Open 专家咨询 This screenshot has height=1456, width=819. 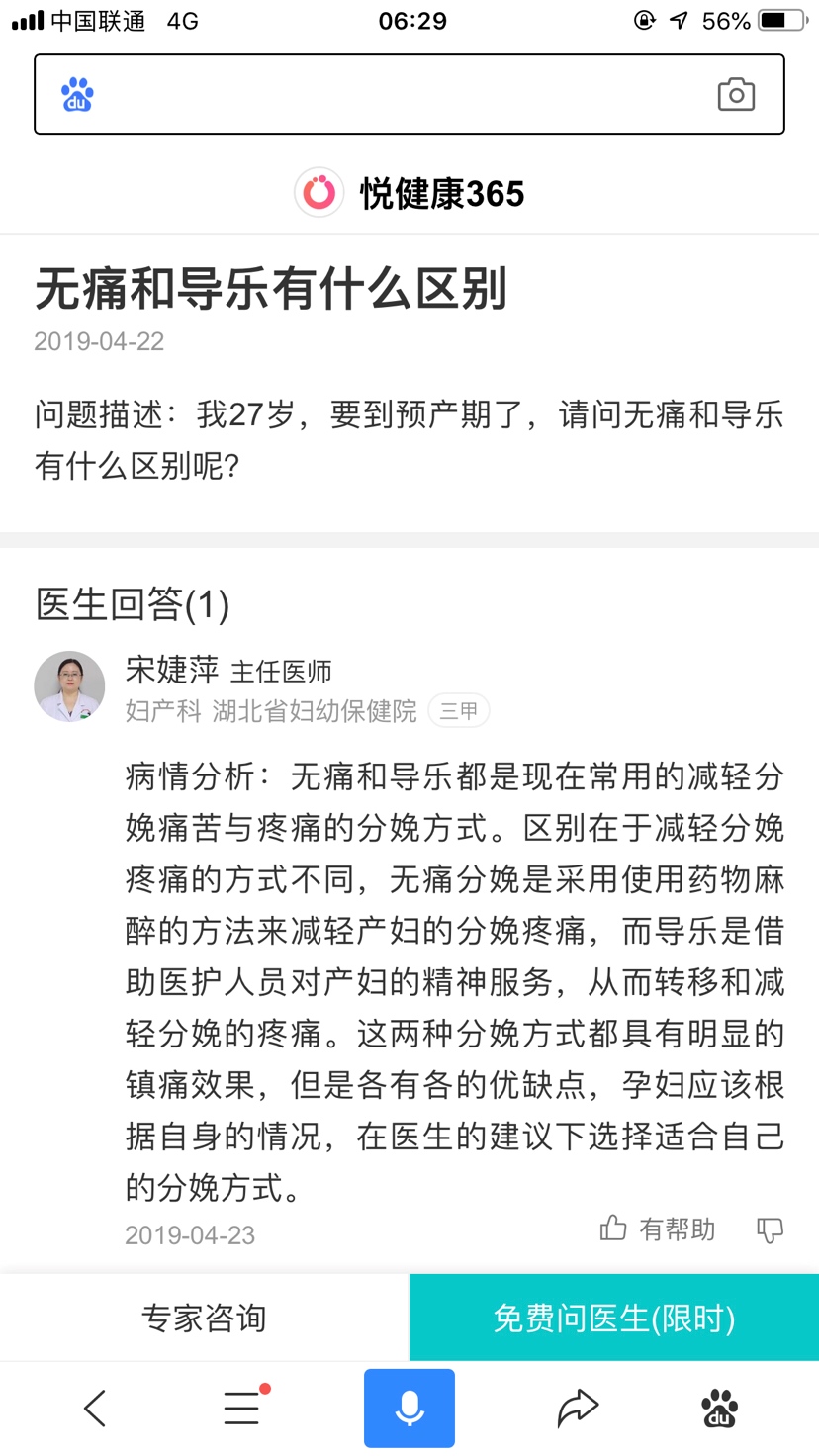(204, 1318)
